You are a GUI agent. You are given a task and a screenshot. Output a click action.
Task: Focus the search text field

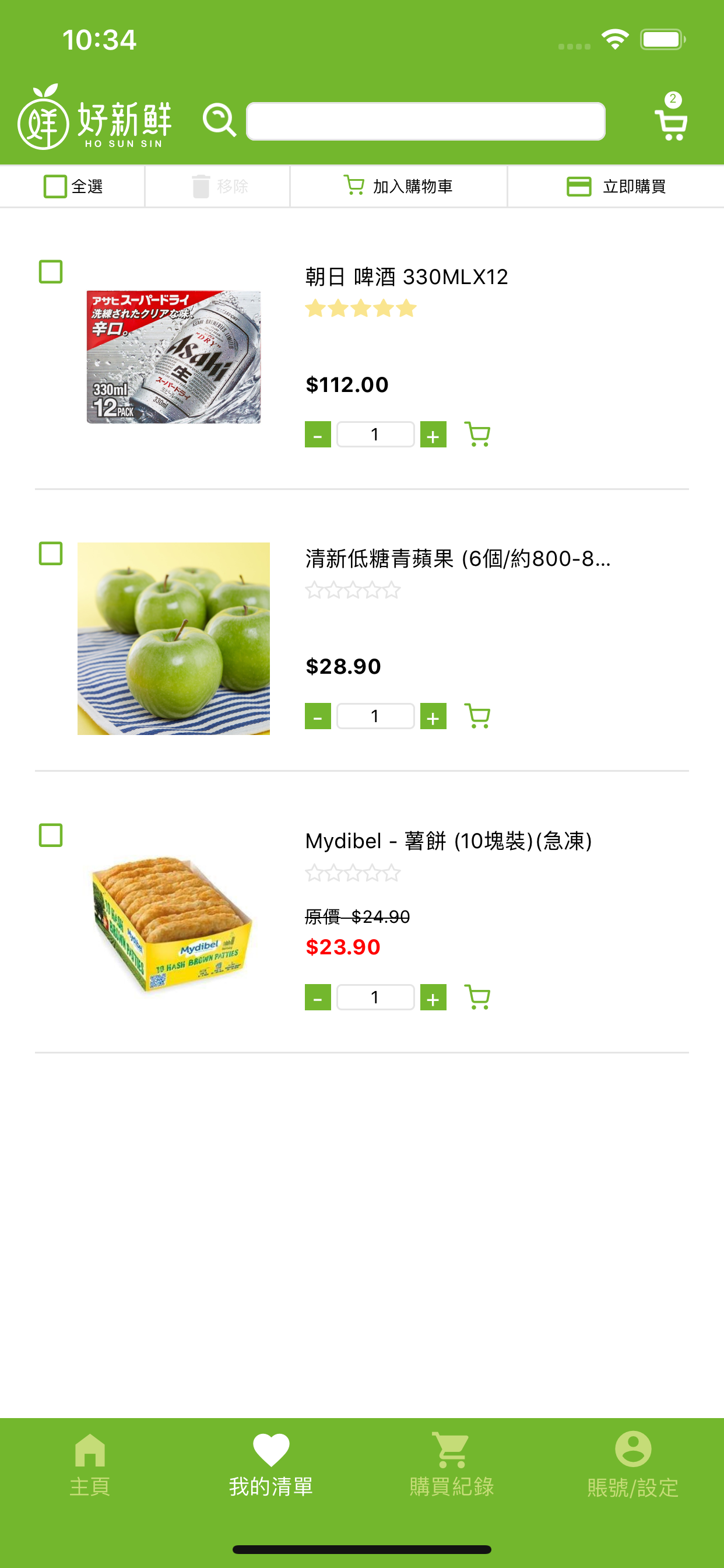426,121
